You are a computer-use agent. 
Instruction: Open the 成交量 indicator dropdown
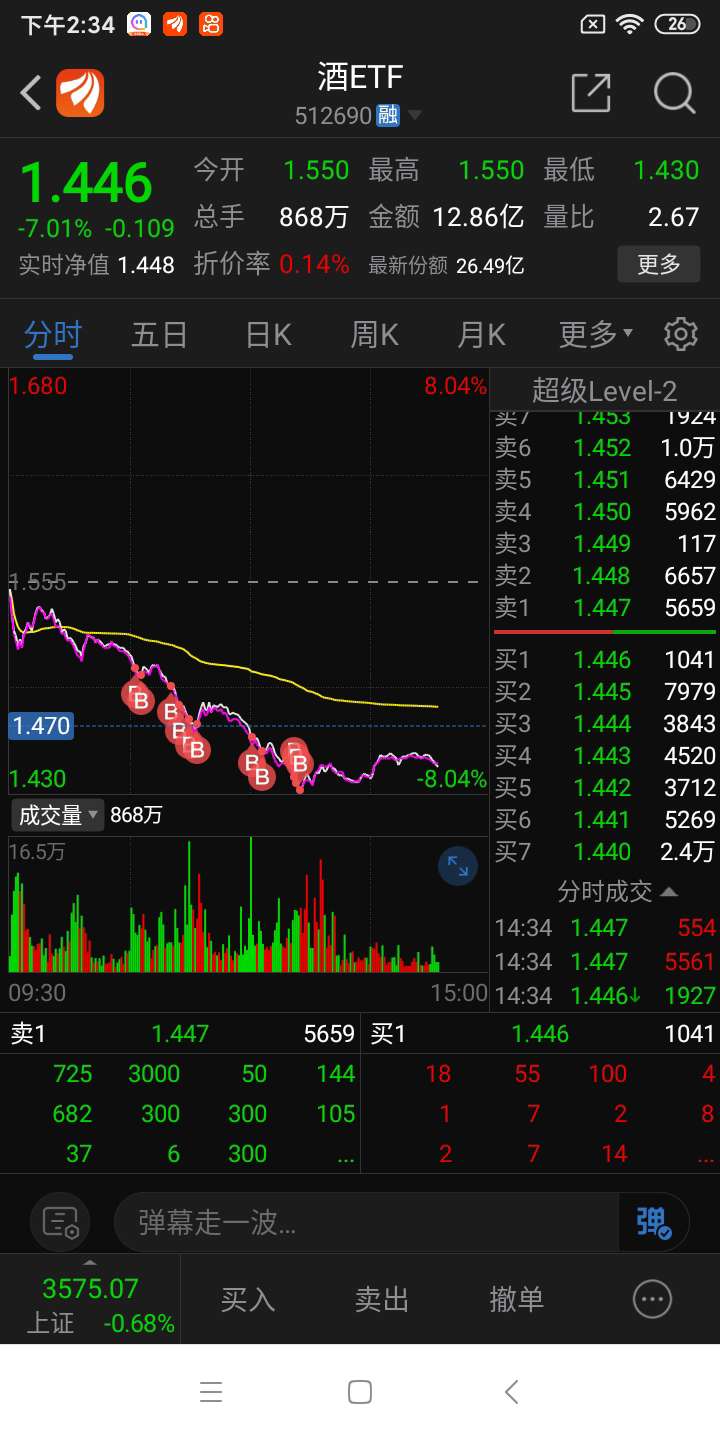pos(57,814)
